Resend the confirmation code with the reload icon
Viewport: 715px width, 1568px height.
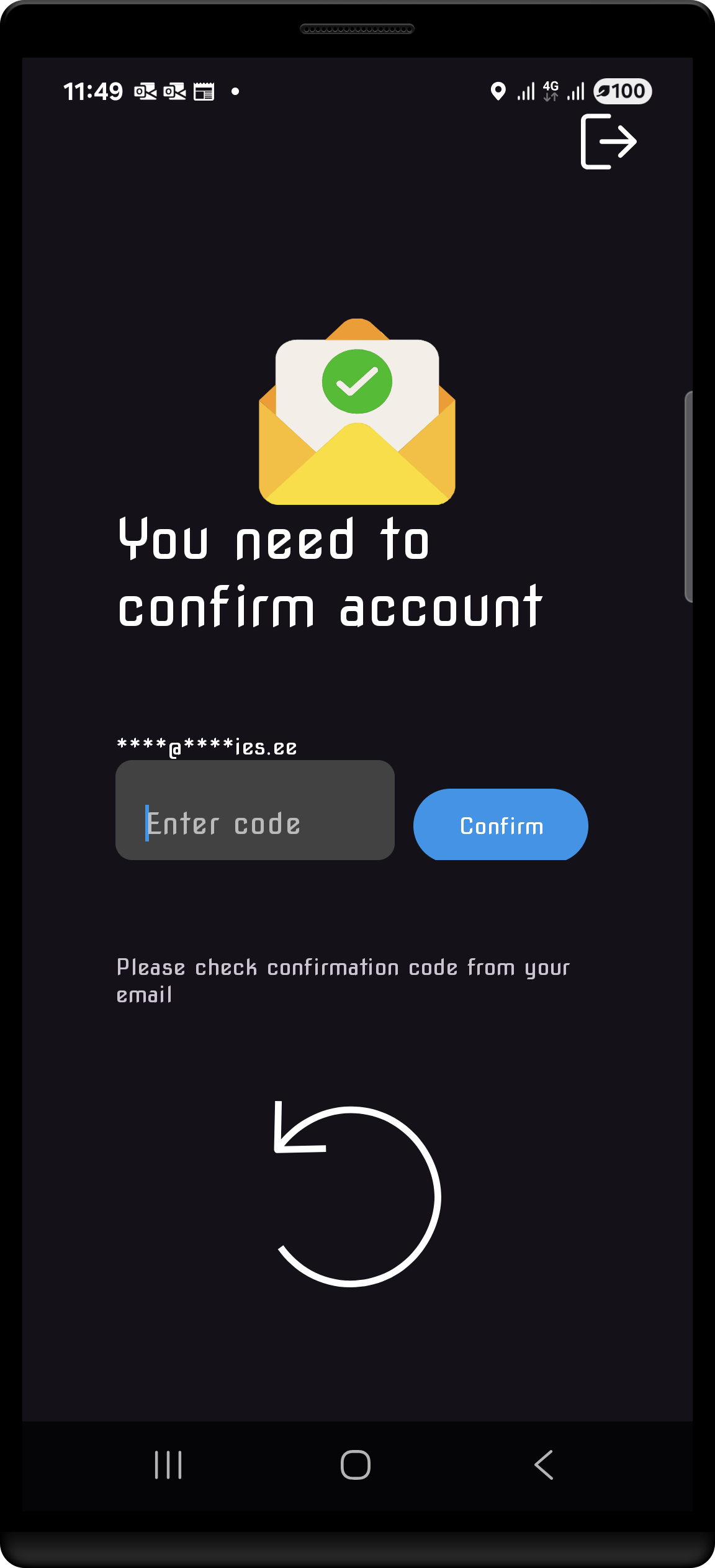(357, 1194)
